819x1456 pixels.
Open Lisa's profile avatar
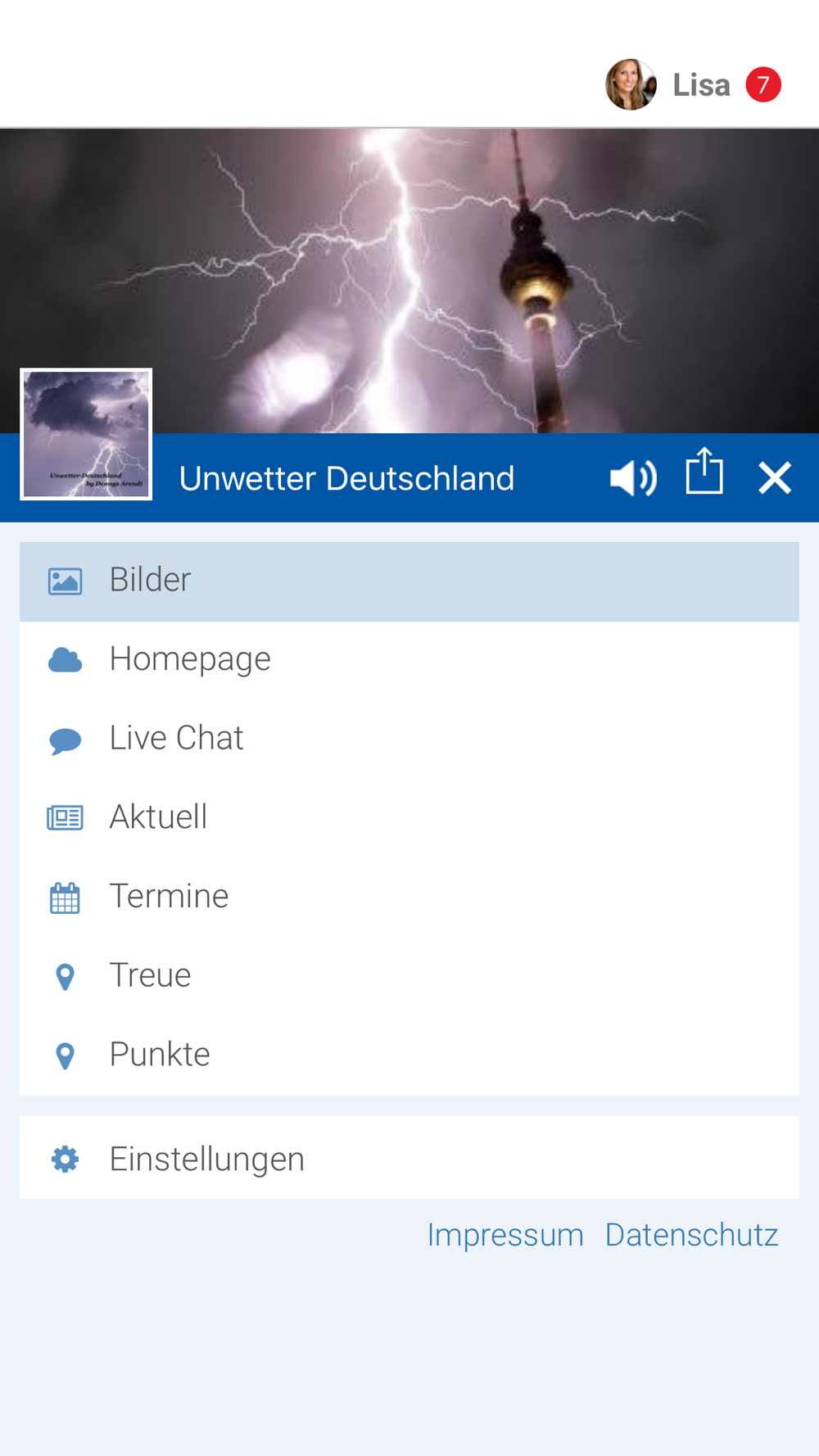(x=631, y=84)
